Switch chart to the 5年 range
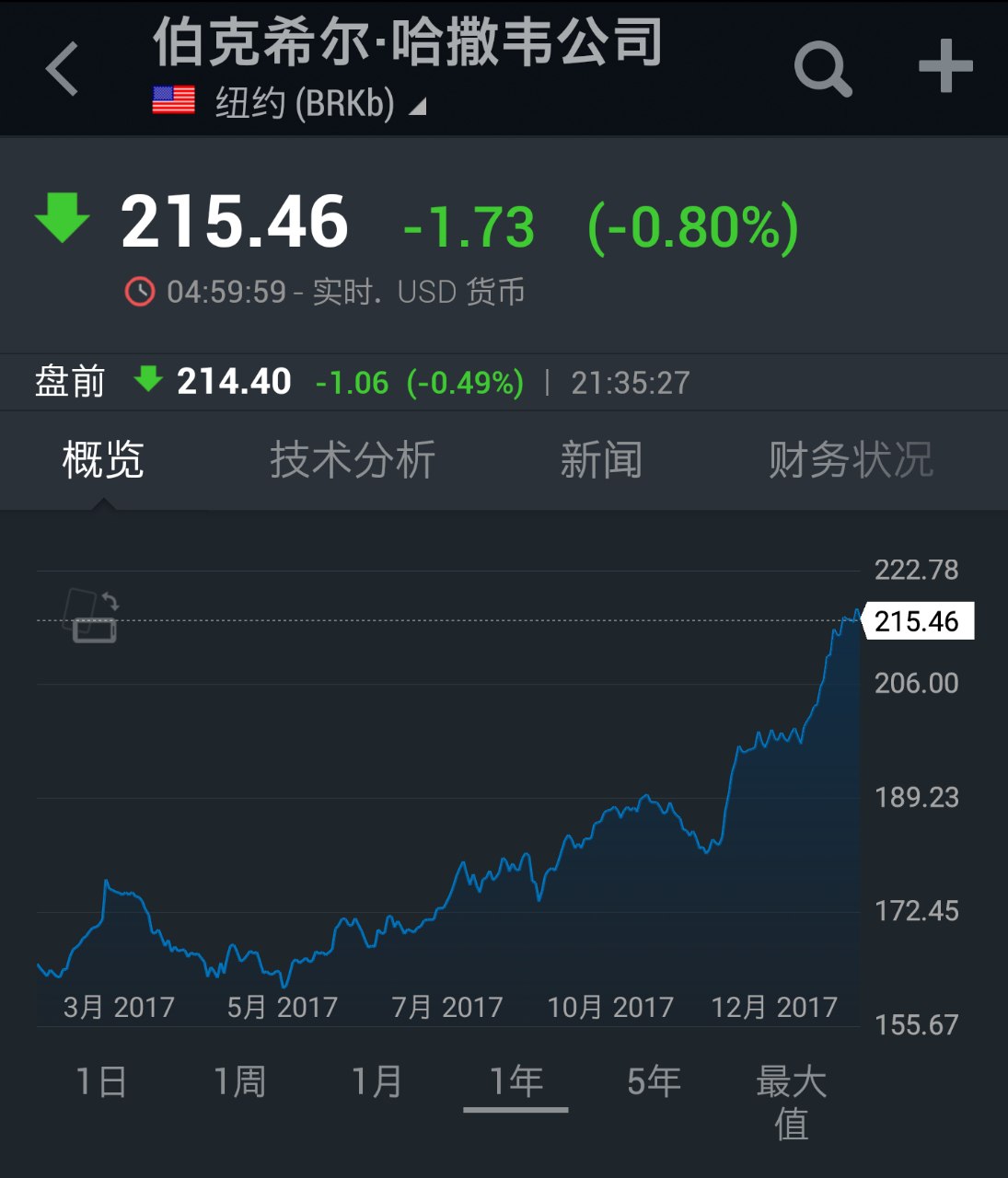The image size is (1008, 1178). pos(654,1081)
